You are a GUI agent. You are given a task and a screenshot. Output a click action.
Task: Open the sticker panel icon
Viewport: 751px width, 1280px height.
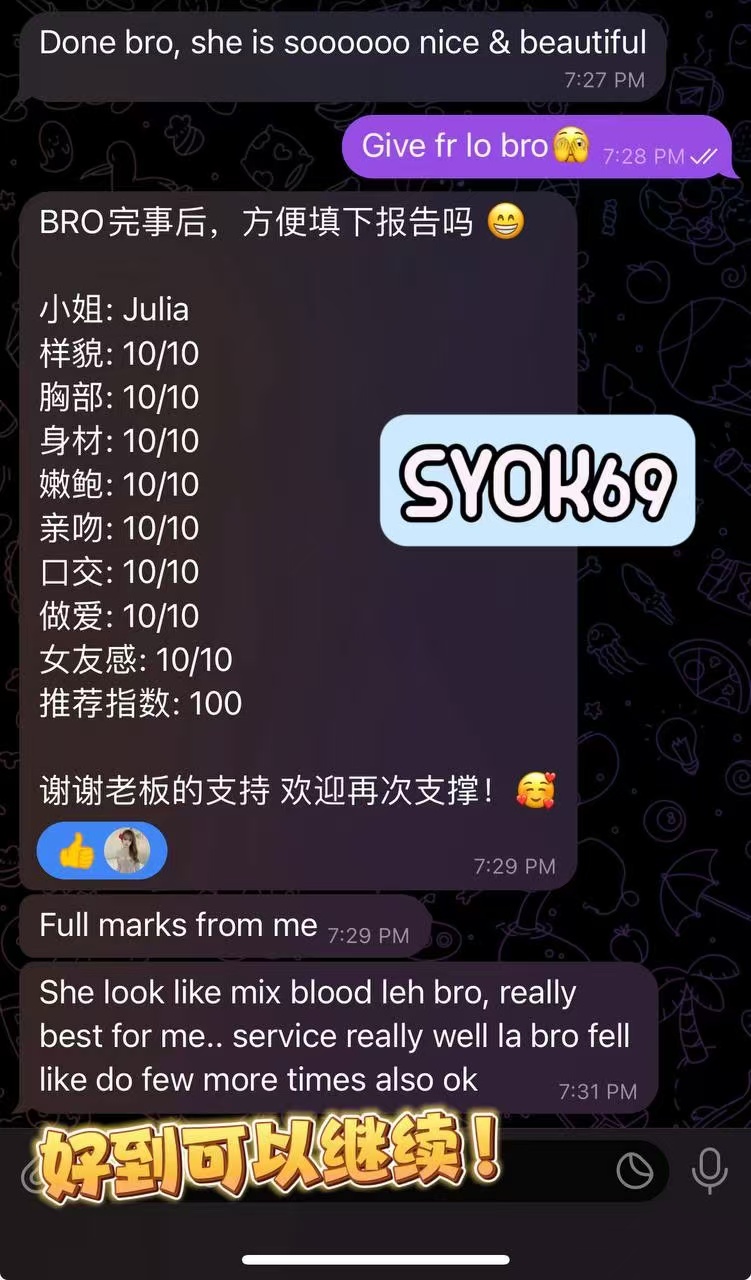[x=635, y=1171]
